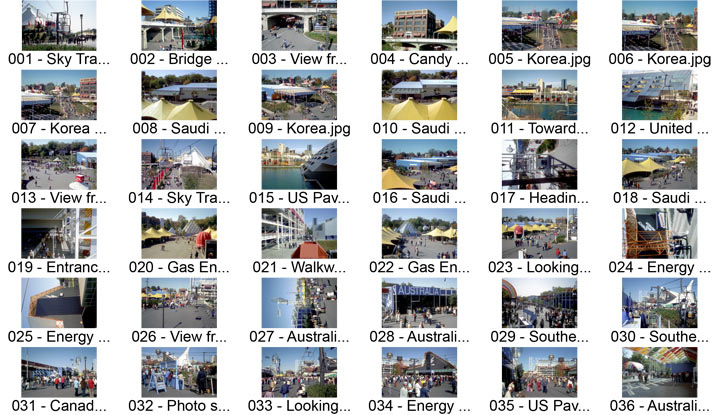Screen dimensions: 720x415
Task: Open 009 - Korea.jpg
Action: [299, 95]
